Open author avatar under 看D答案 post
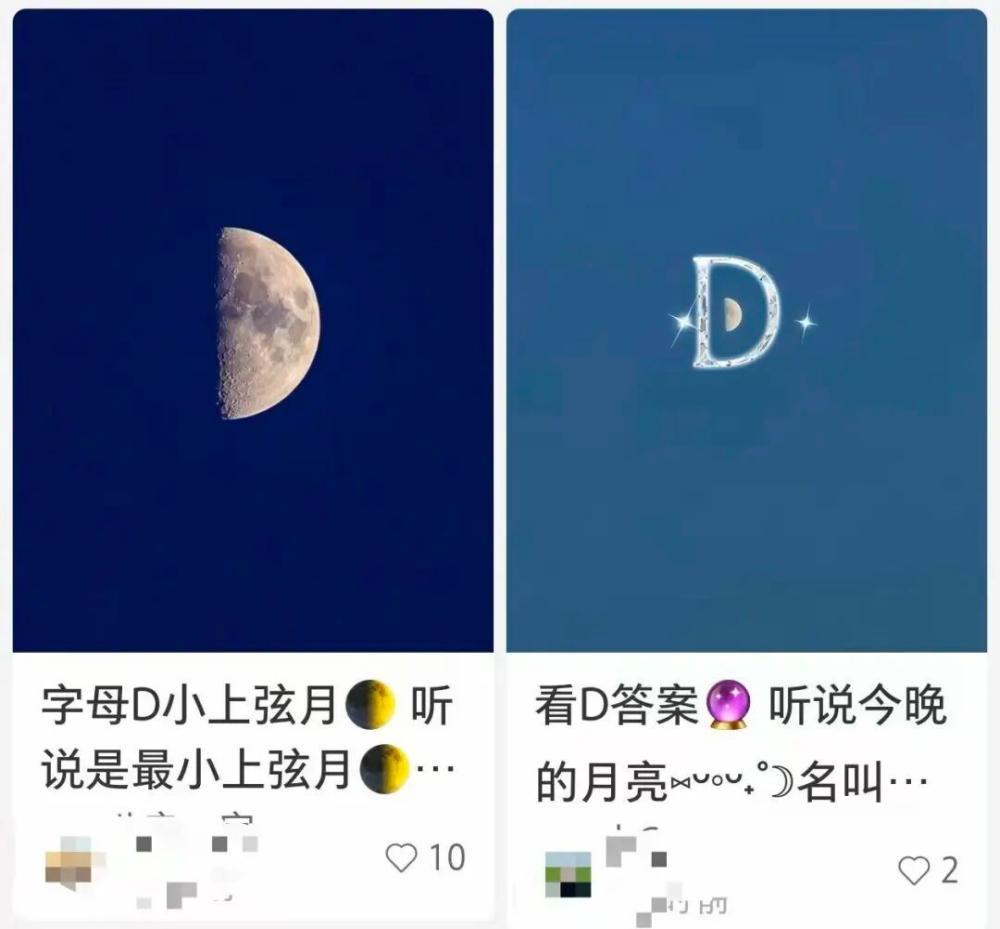The height and width of the screenshot is (929, 1000). [x=568, y=874]
